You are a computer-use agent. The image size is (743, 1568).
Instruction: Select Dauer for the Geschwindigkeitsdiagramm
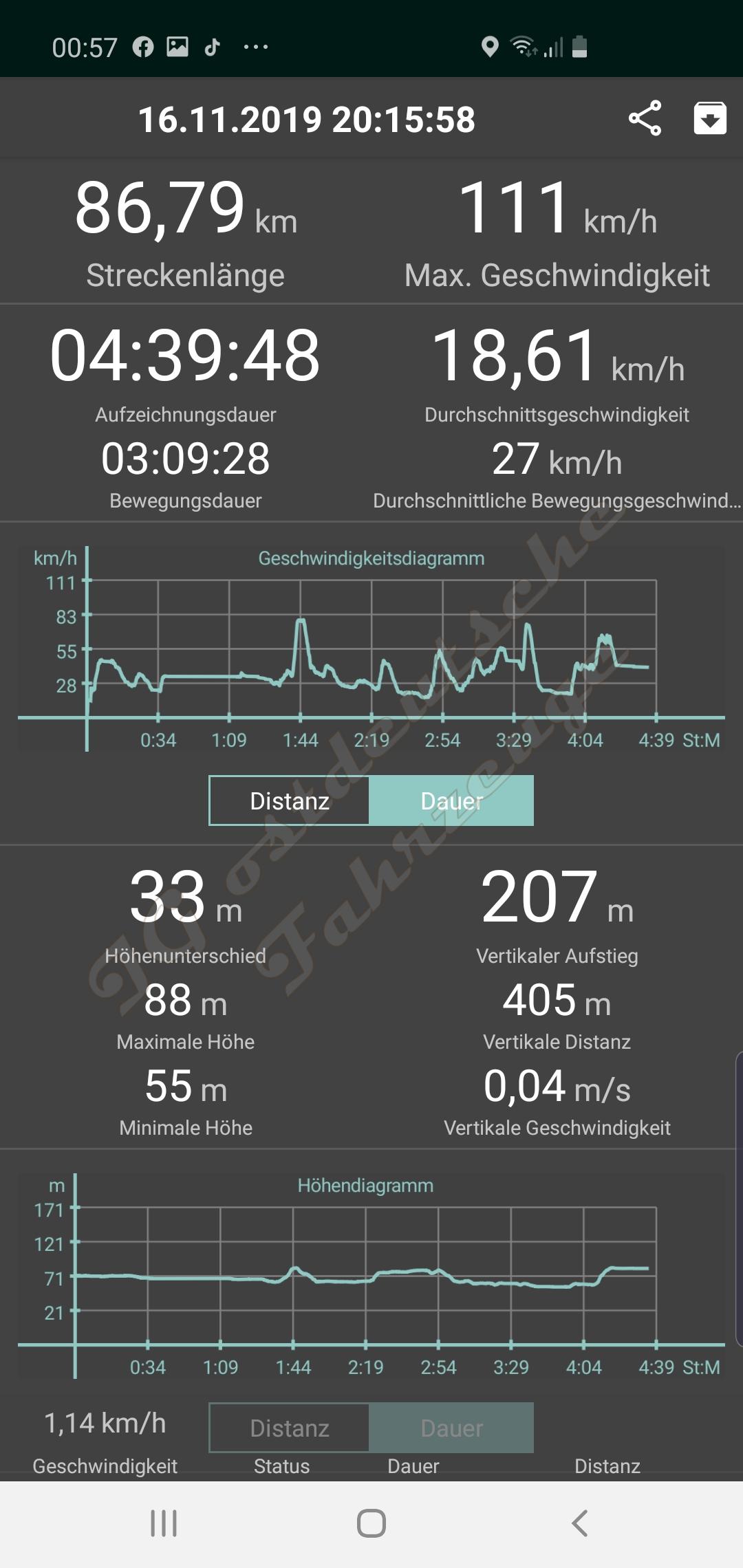pyautogui.click(x=451, y=801)
